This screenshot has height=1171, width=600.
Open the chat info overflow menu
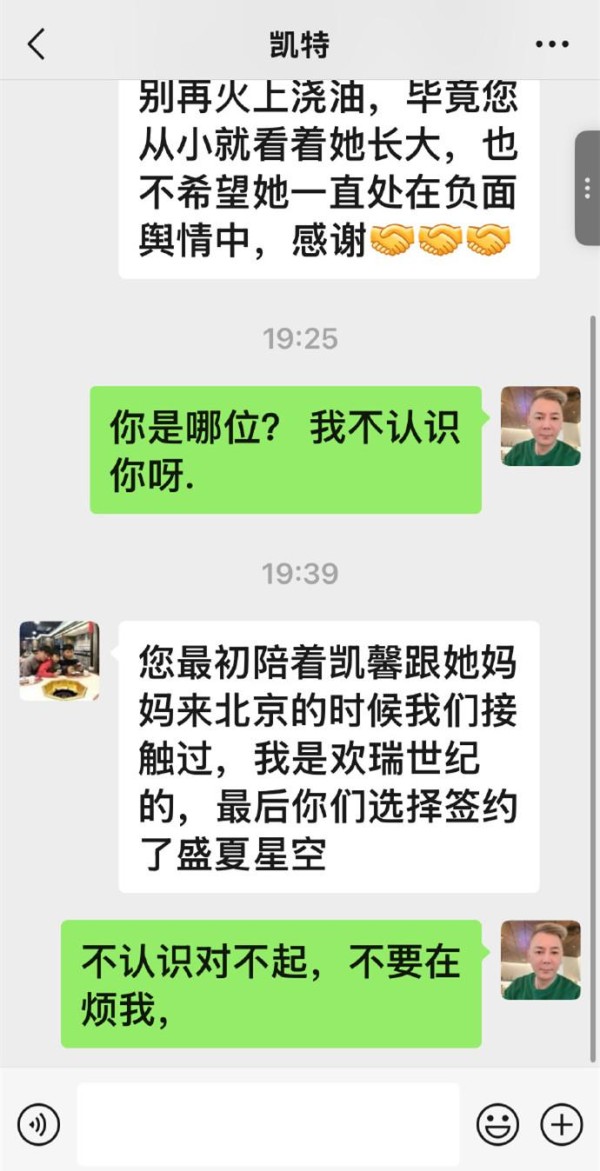coord(552,44)
